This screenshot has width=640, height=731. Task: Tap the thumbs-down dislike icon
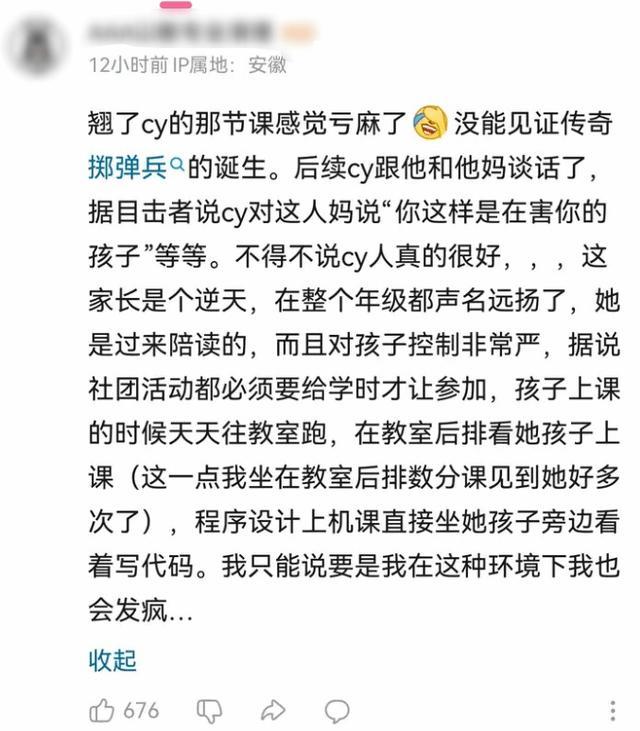coord(209,711)
